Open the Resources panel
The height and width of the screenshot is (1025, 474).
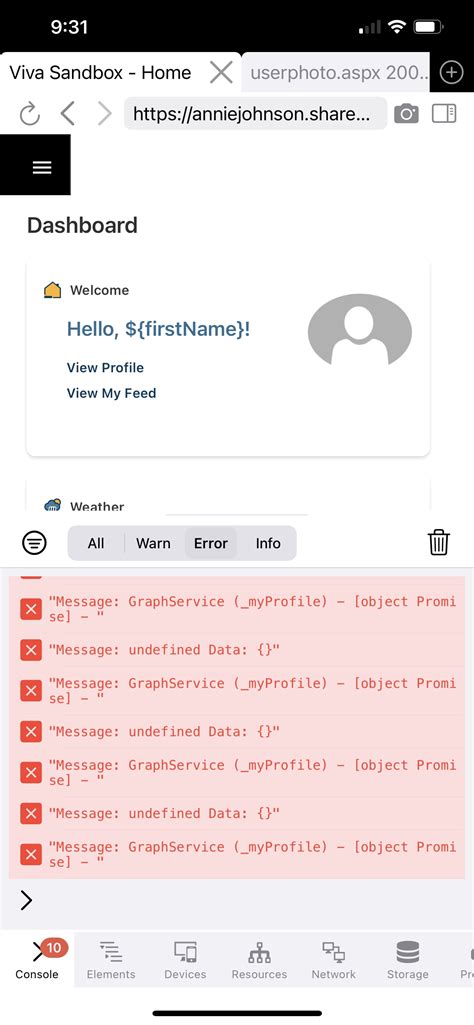pyautogui.click(x=260, y=960)
